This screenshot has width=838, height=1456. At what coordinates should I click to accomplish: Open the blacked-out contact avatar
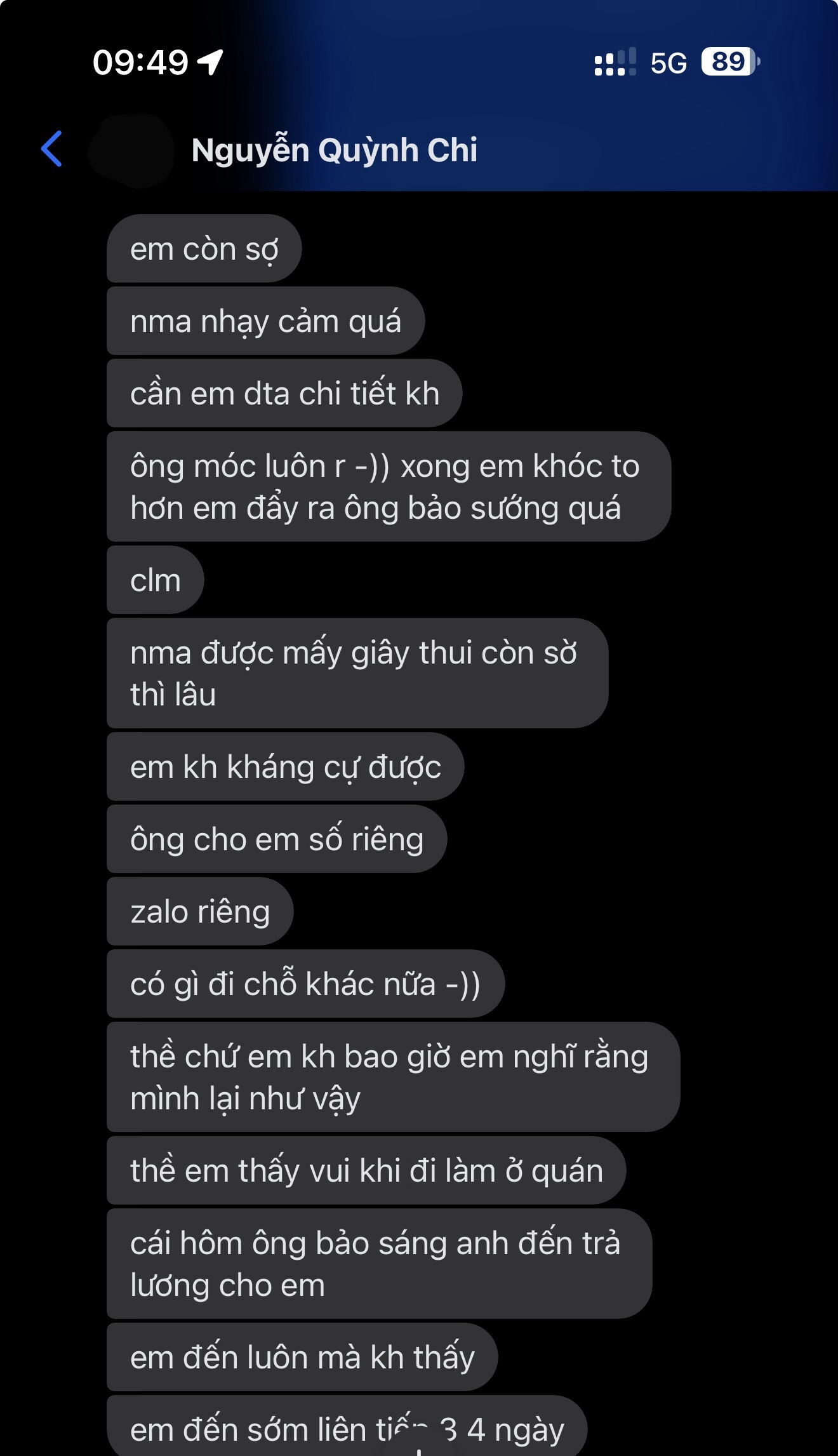pyautogui.click(x=131, y=150)
